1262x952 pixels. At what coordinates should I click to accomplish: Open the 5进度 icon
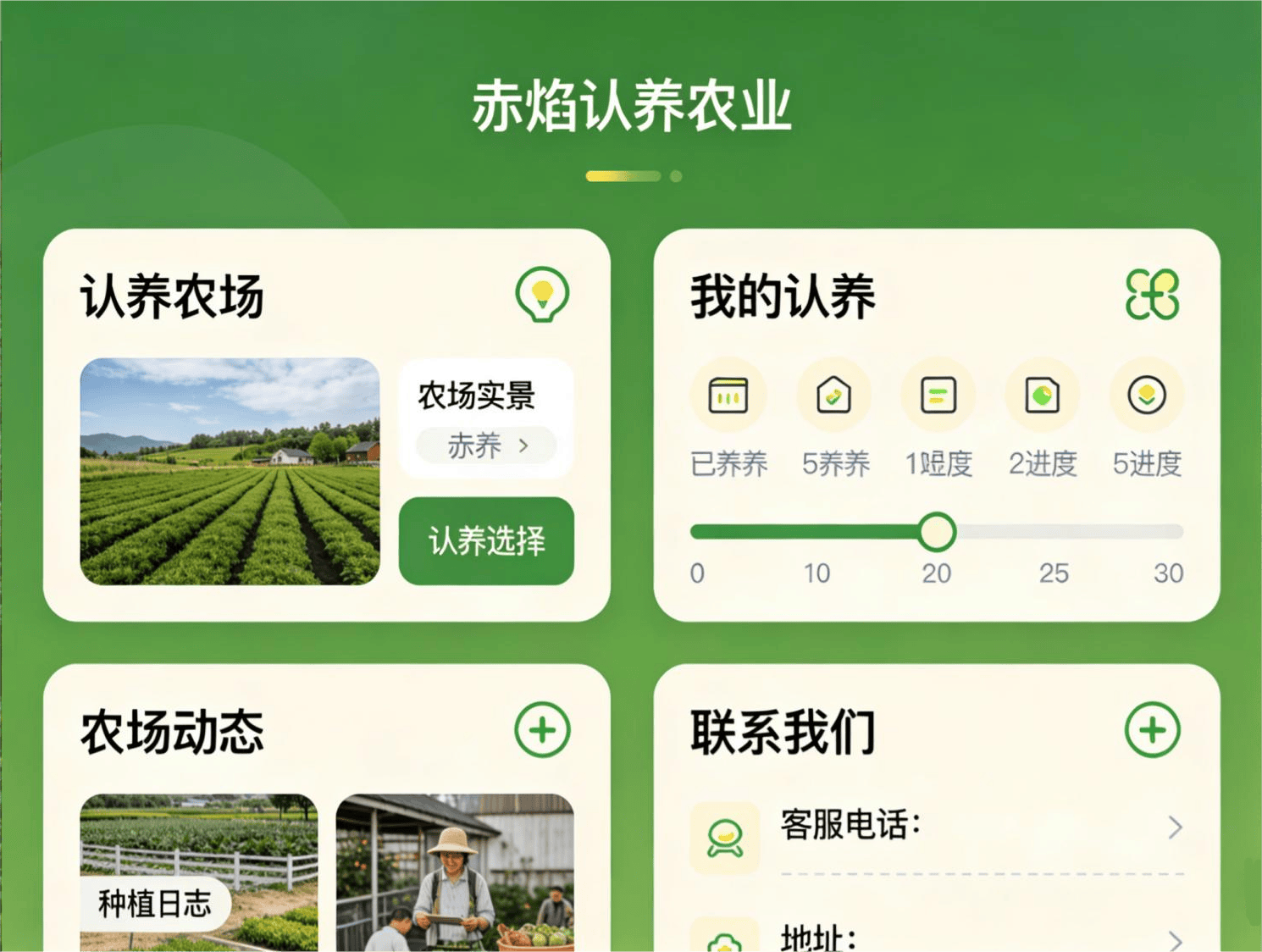[1147, 396]
